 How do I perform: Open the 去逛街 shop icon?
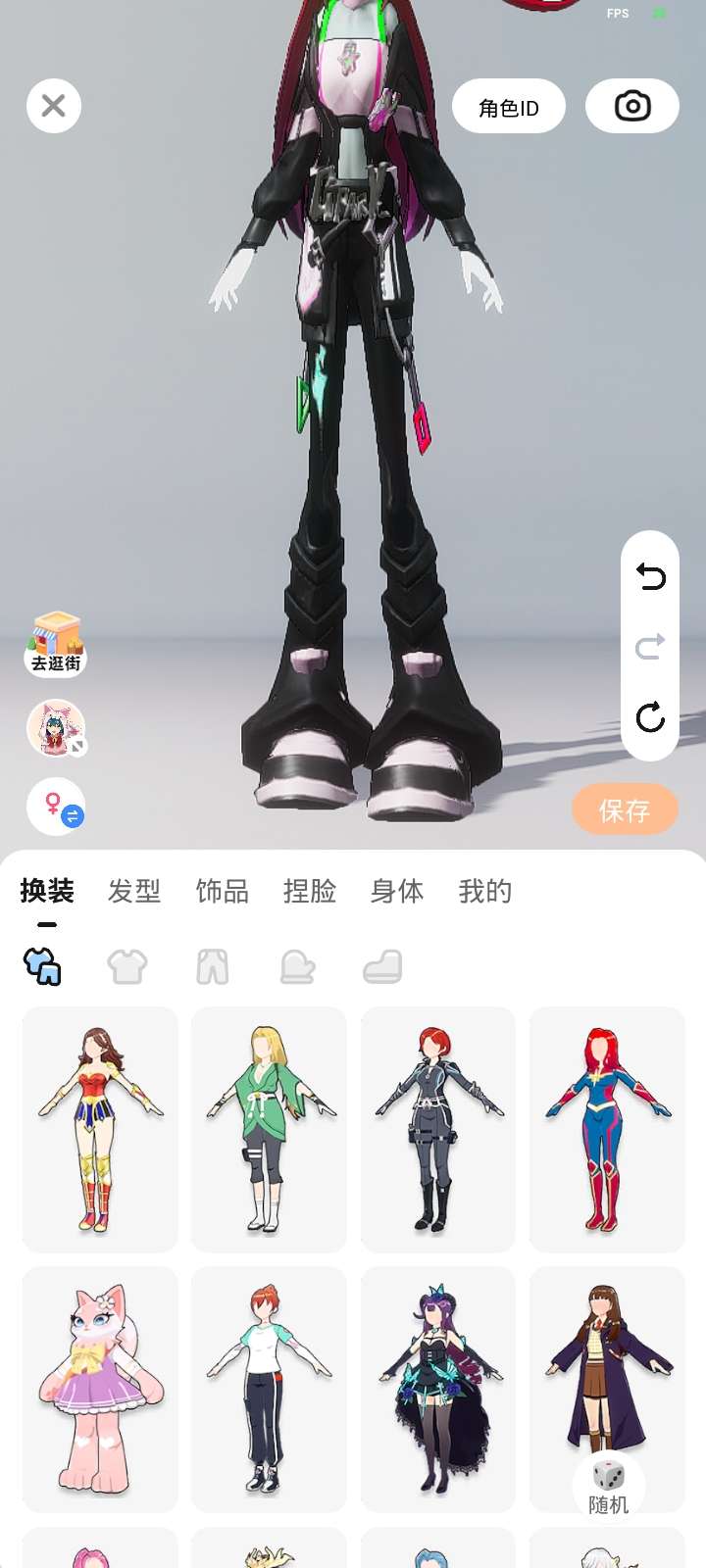click(x=56, y=644)
